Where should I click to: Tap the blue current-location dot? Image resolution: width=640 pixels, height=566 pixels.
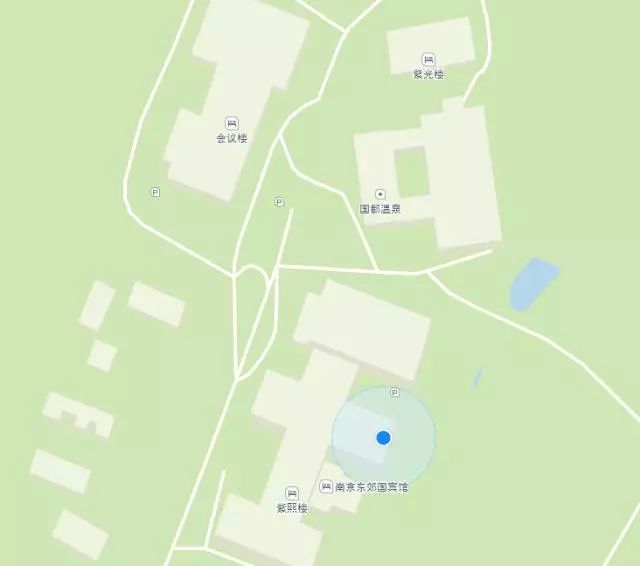pyautogui.click(x=383, y=437)
